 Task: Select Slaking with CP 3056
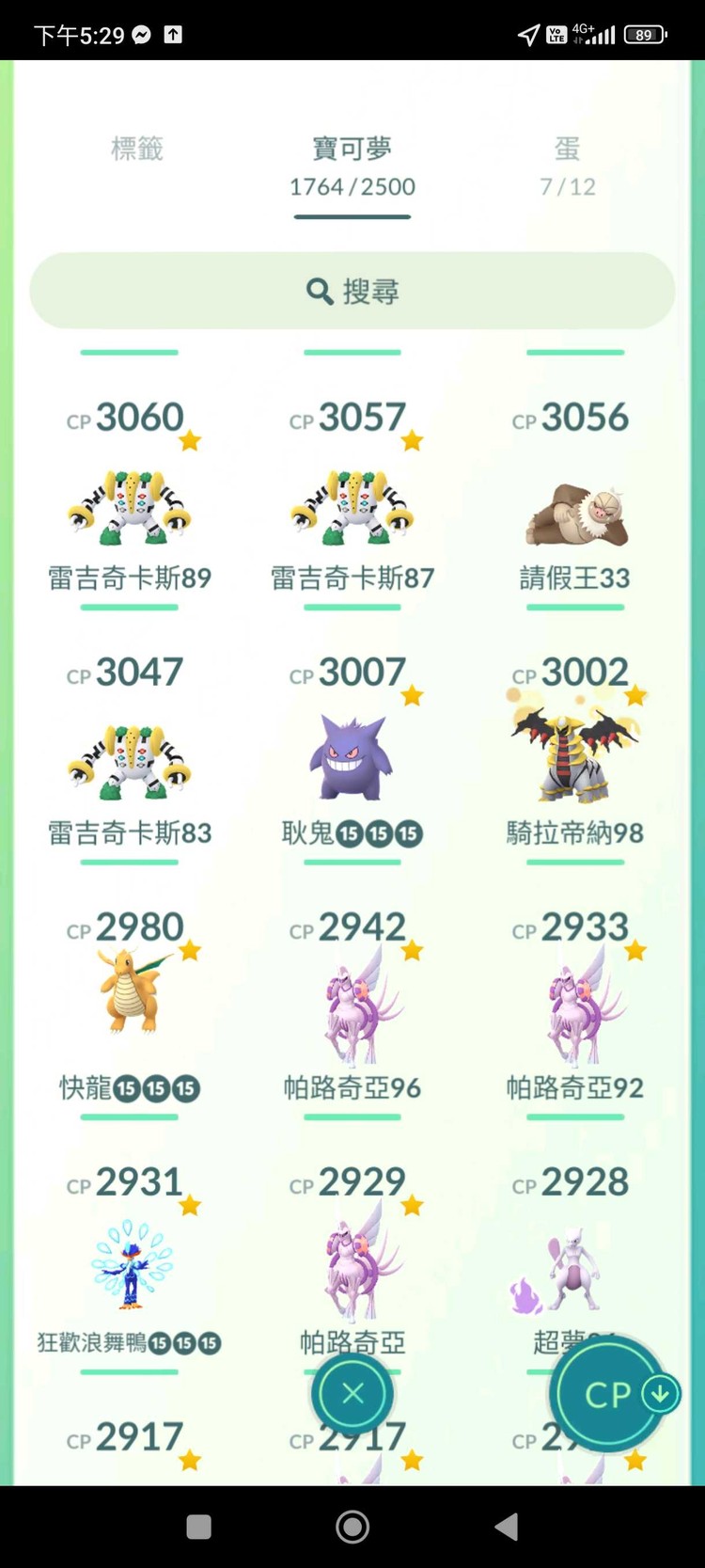(573, 508)
